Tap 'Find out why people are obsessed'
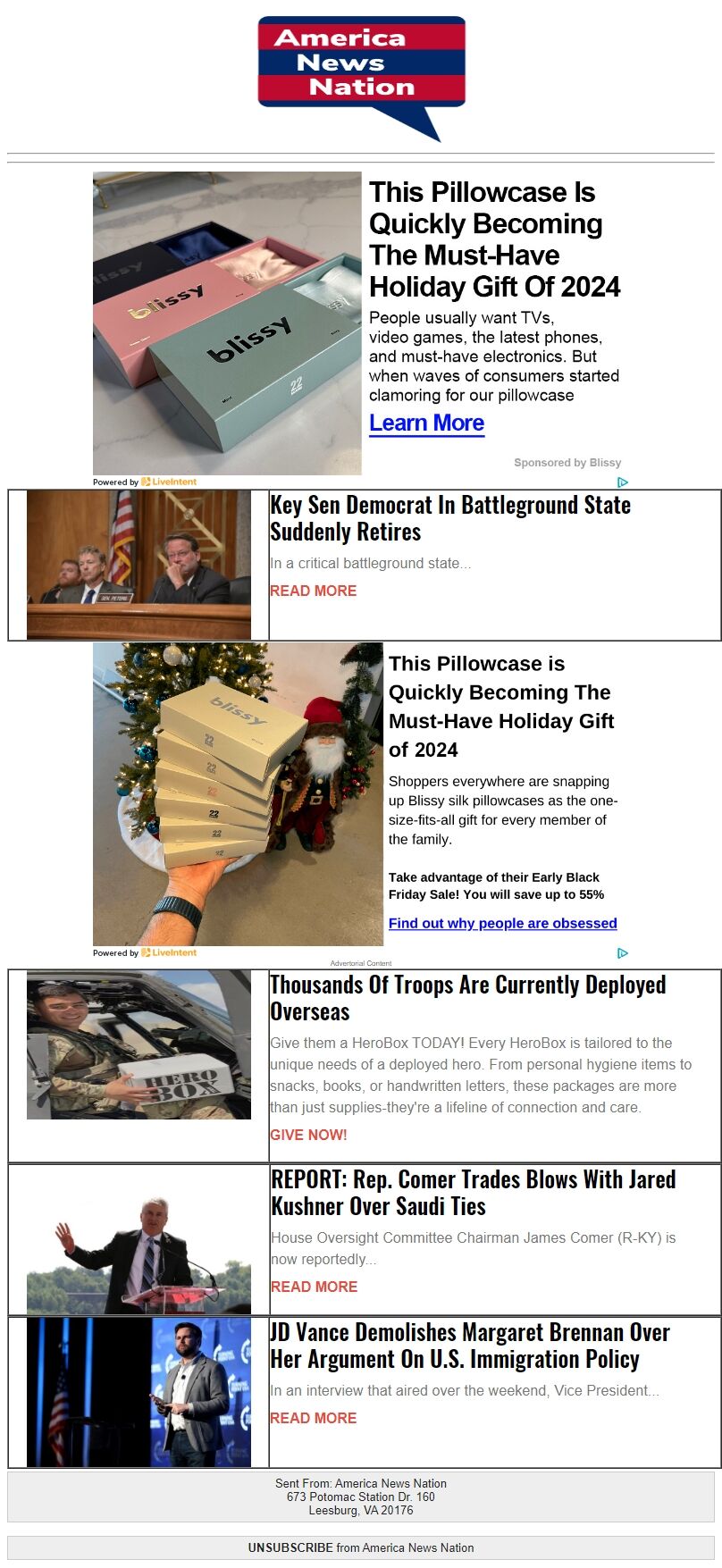Screen dimensions: 722x1568 pos(502,923)
